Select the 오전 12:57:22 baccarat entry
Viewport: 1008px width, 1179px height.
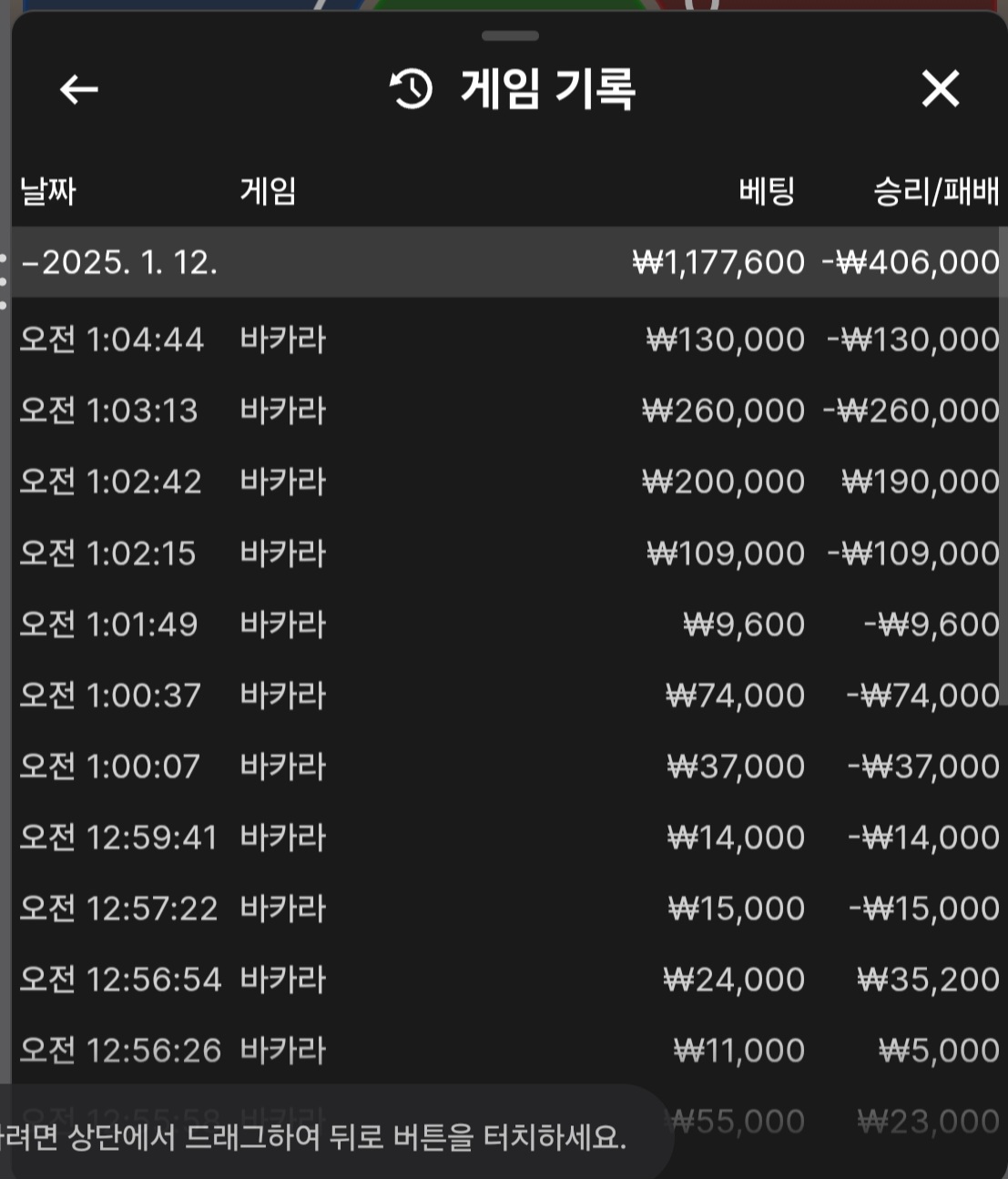click(508, 908)
